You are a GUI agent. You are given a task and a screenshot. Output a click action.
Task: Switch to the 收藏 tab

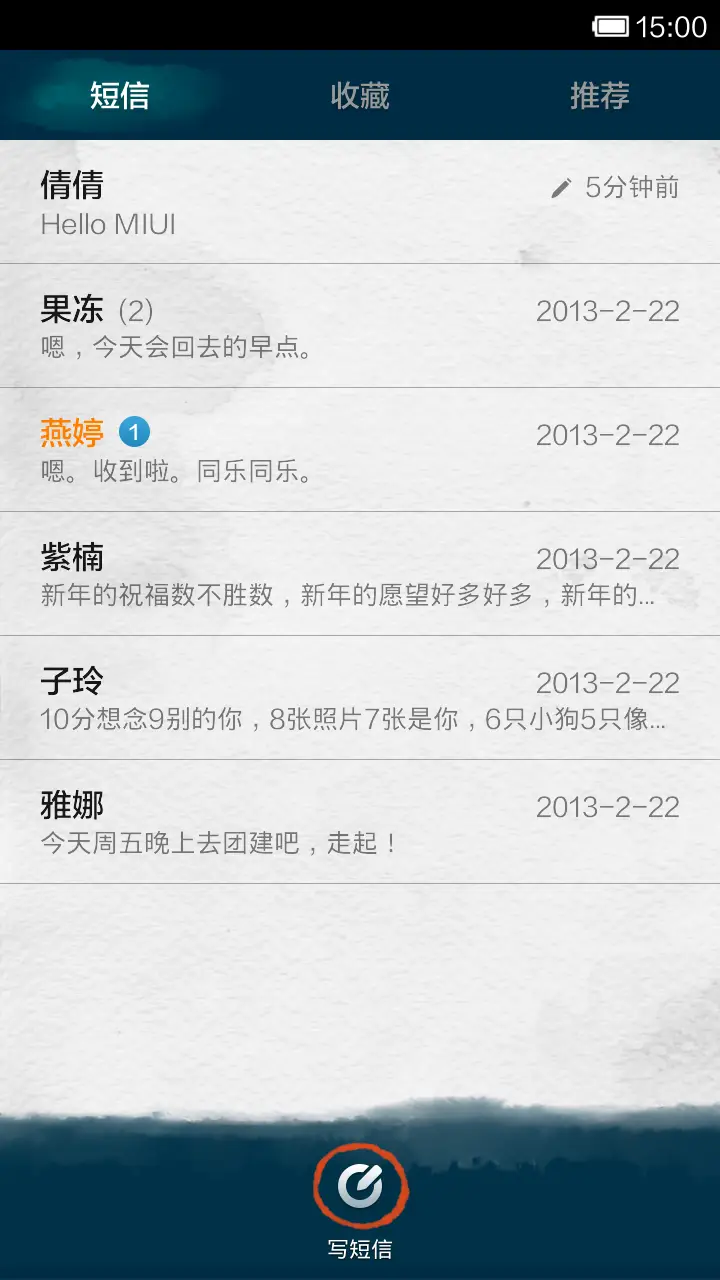pos(360,96)
